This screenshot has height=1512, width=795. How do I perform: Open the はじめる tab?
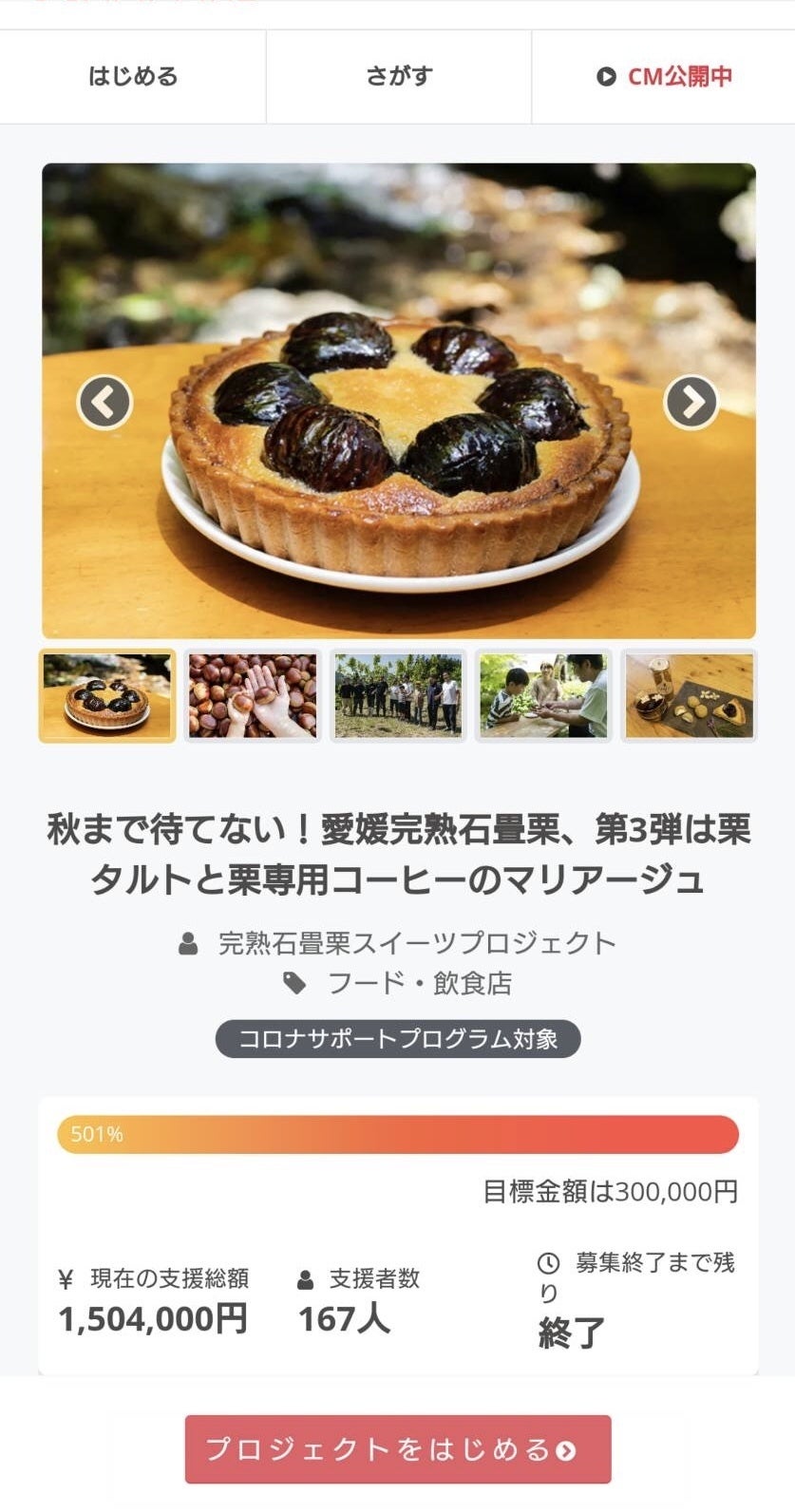click(x=133, y=77)
